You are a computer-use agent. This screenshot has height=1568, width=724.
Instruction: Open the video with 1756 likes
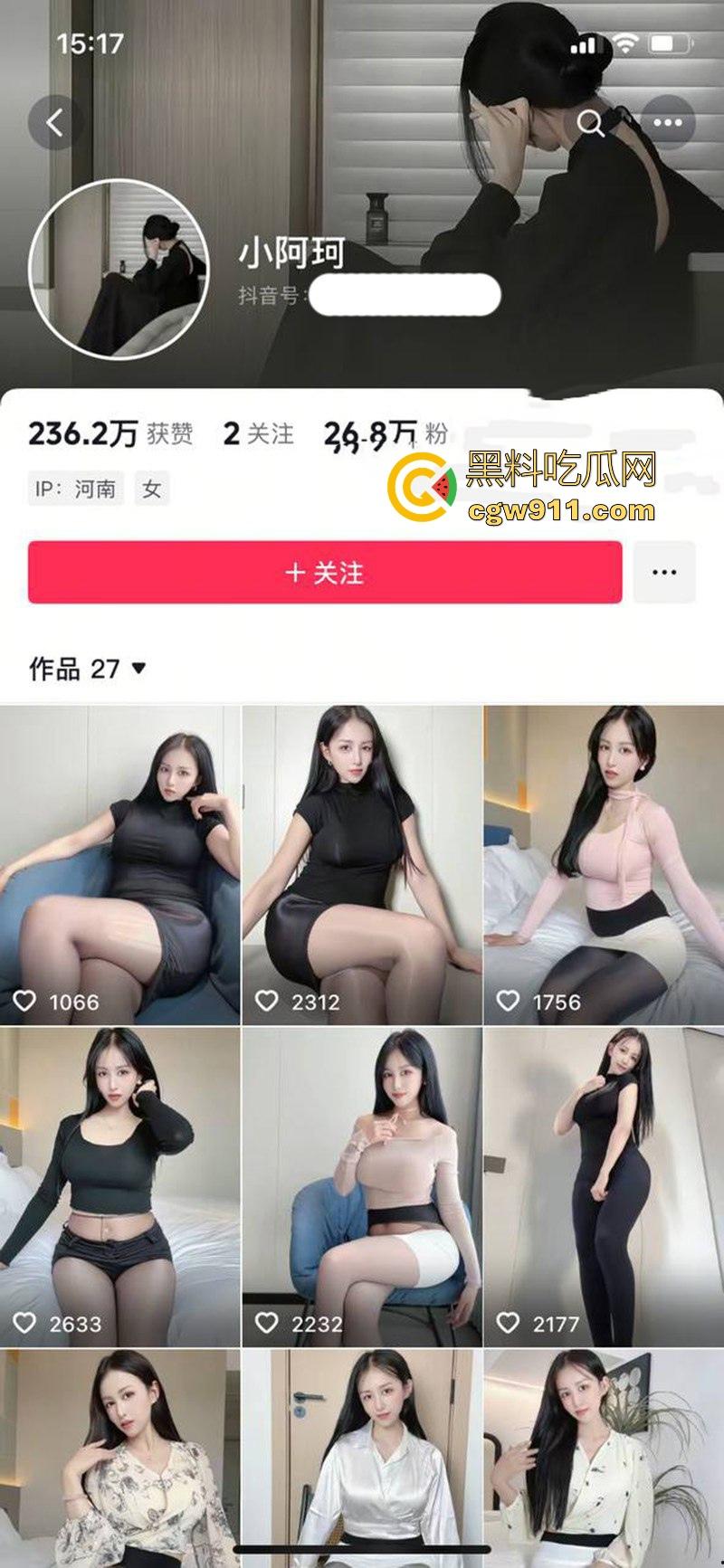pyautogui.click(x=604, y=865)
